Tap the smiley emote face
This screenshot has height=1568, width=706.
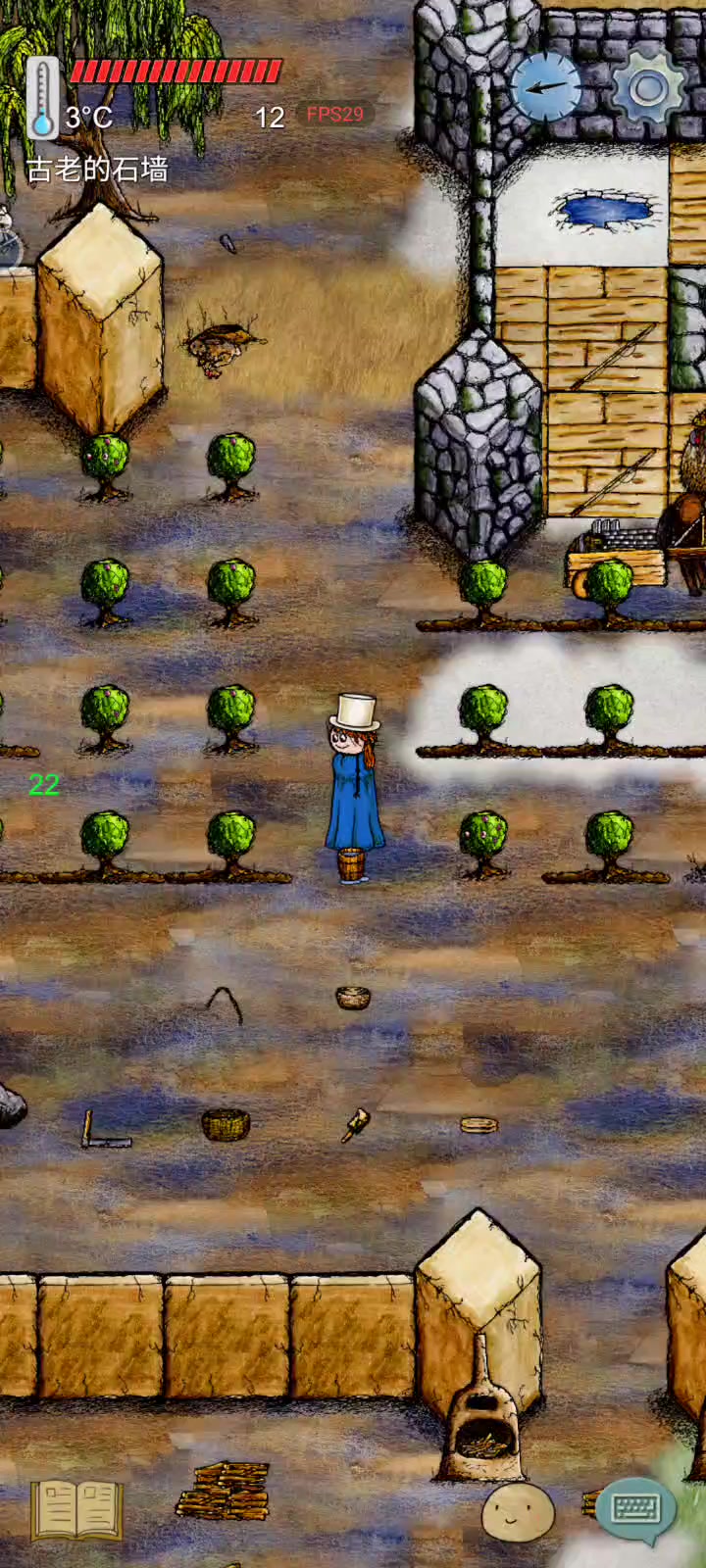(x=517, y=1510)
